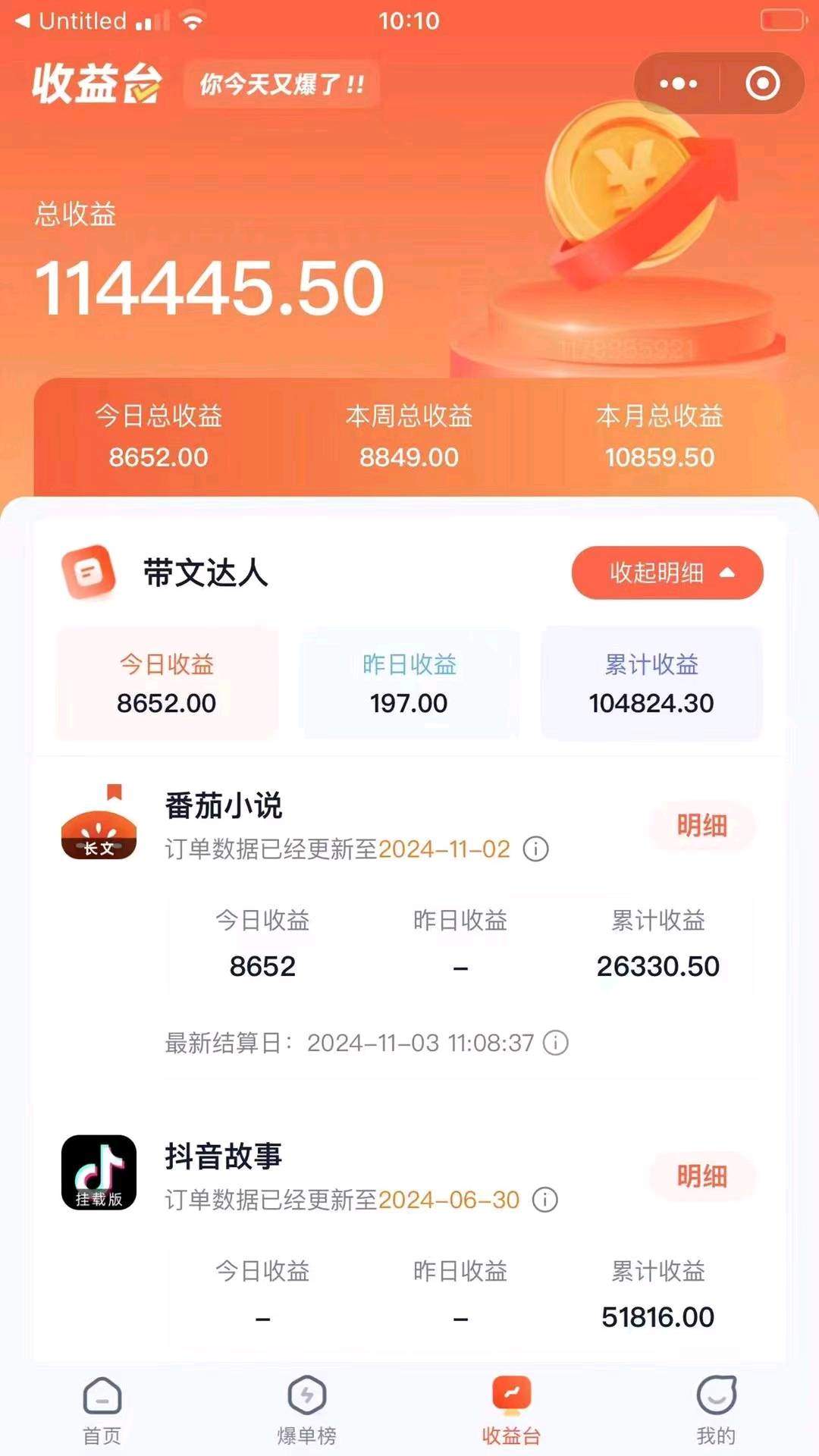Screen dimensions: 819x1456
Task: Open the 我的 profile icon
Action: [717, 1407]
